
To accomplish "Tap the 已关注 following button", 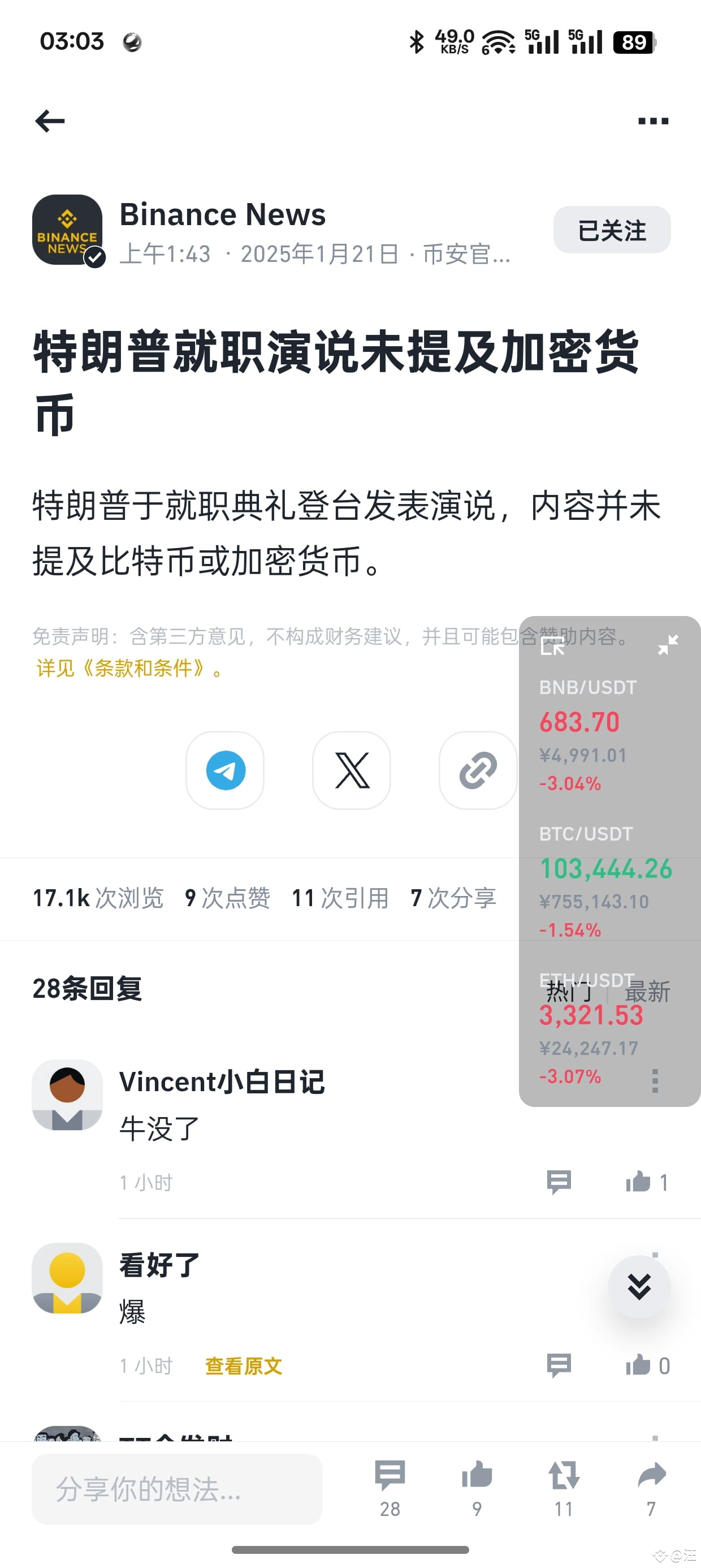I will (x=612, y=230).
